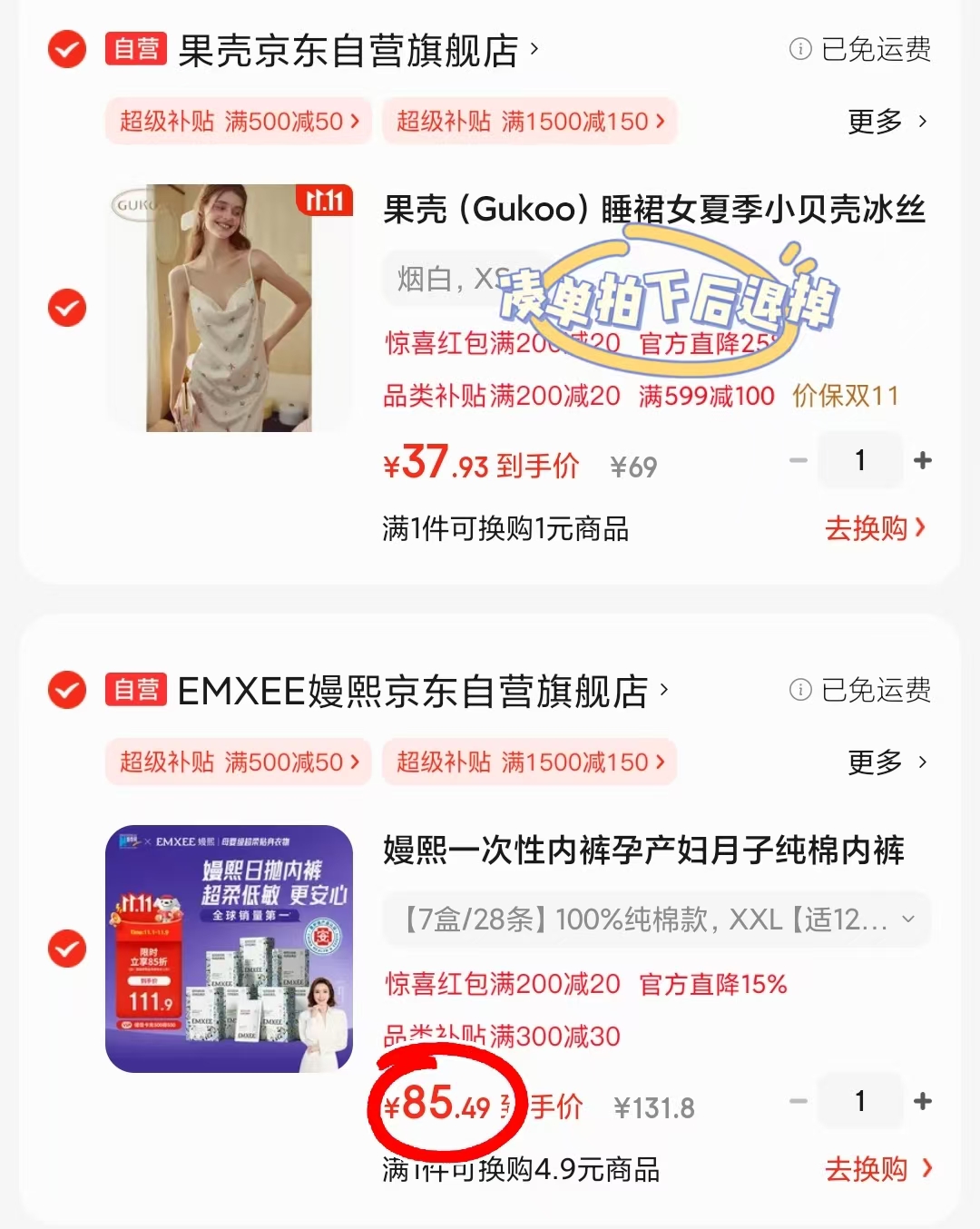Open the EMXEE嫚熙京东自营旗舰店 store page

pos(408,692)
